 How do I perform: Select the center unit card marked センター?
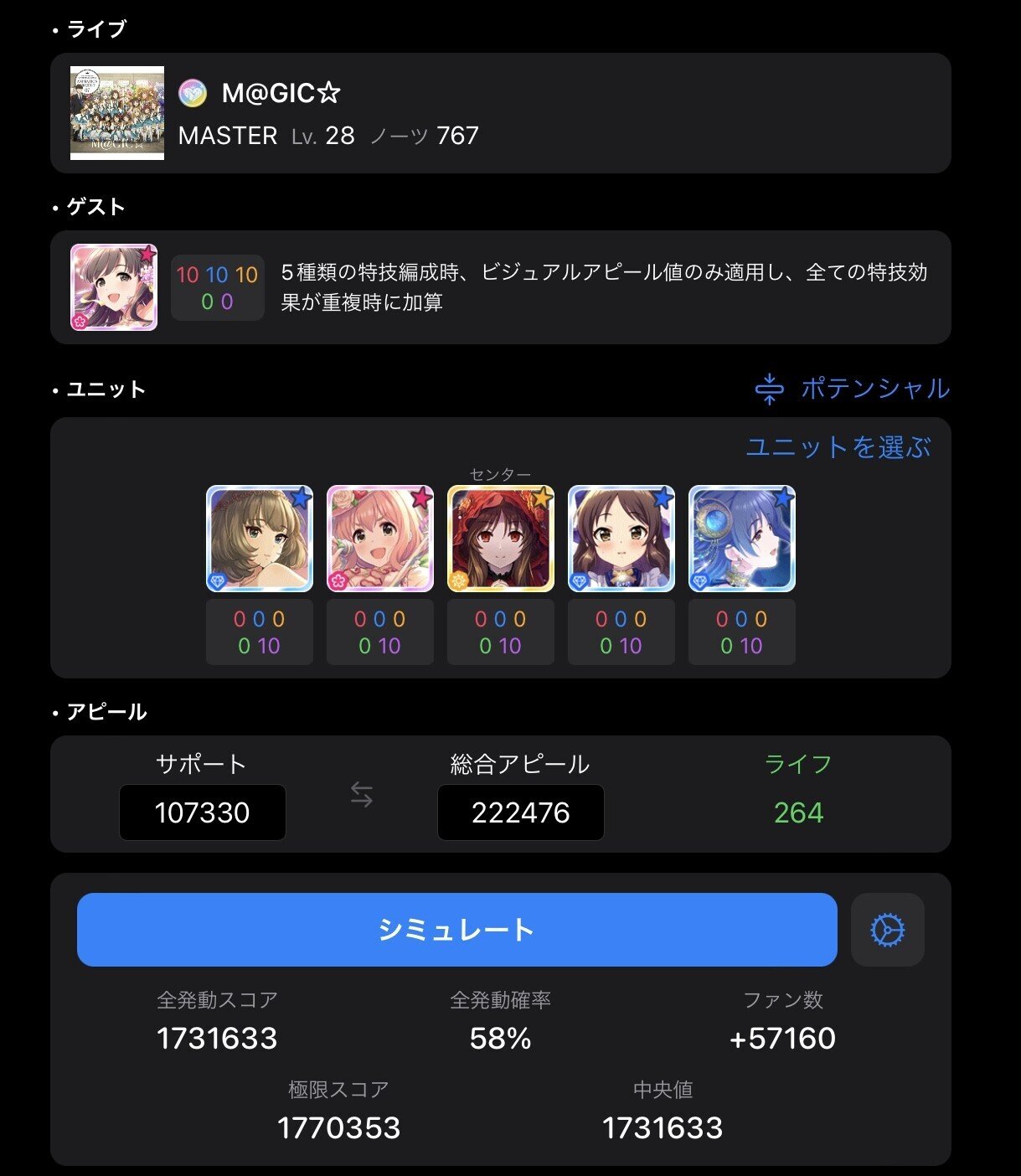500,539
